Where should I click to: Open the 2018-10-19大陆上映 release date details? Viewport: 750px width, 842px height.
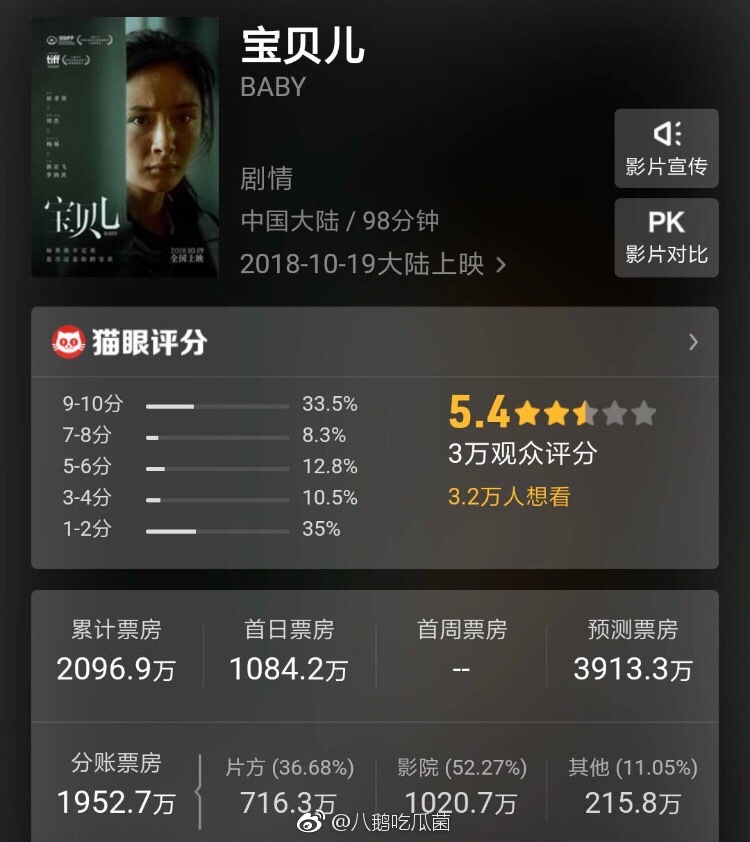(372, 264)
